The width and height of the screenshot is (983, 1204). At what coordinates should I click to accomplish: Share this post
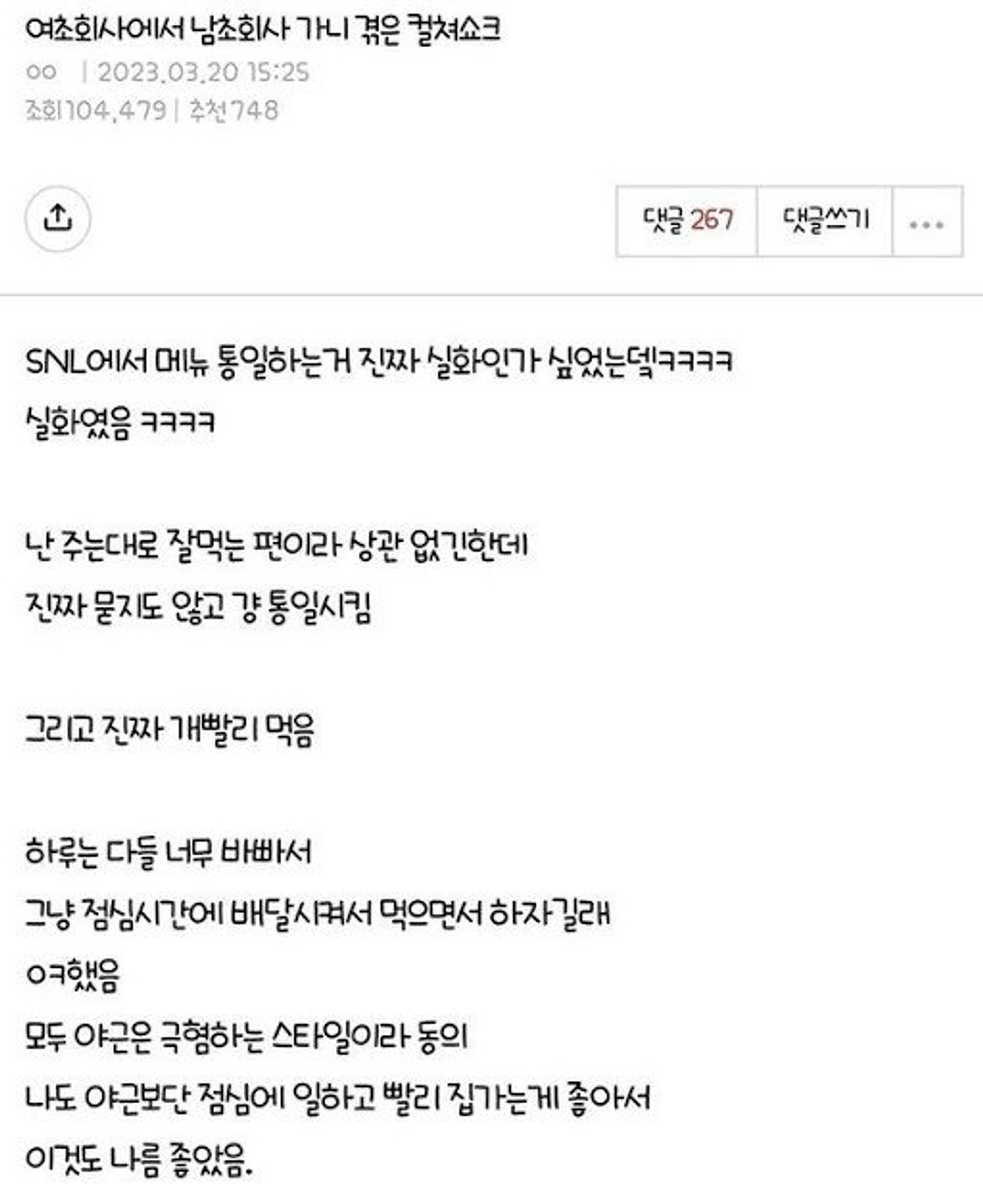point(57,219)
